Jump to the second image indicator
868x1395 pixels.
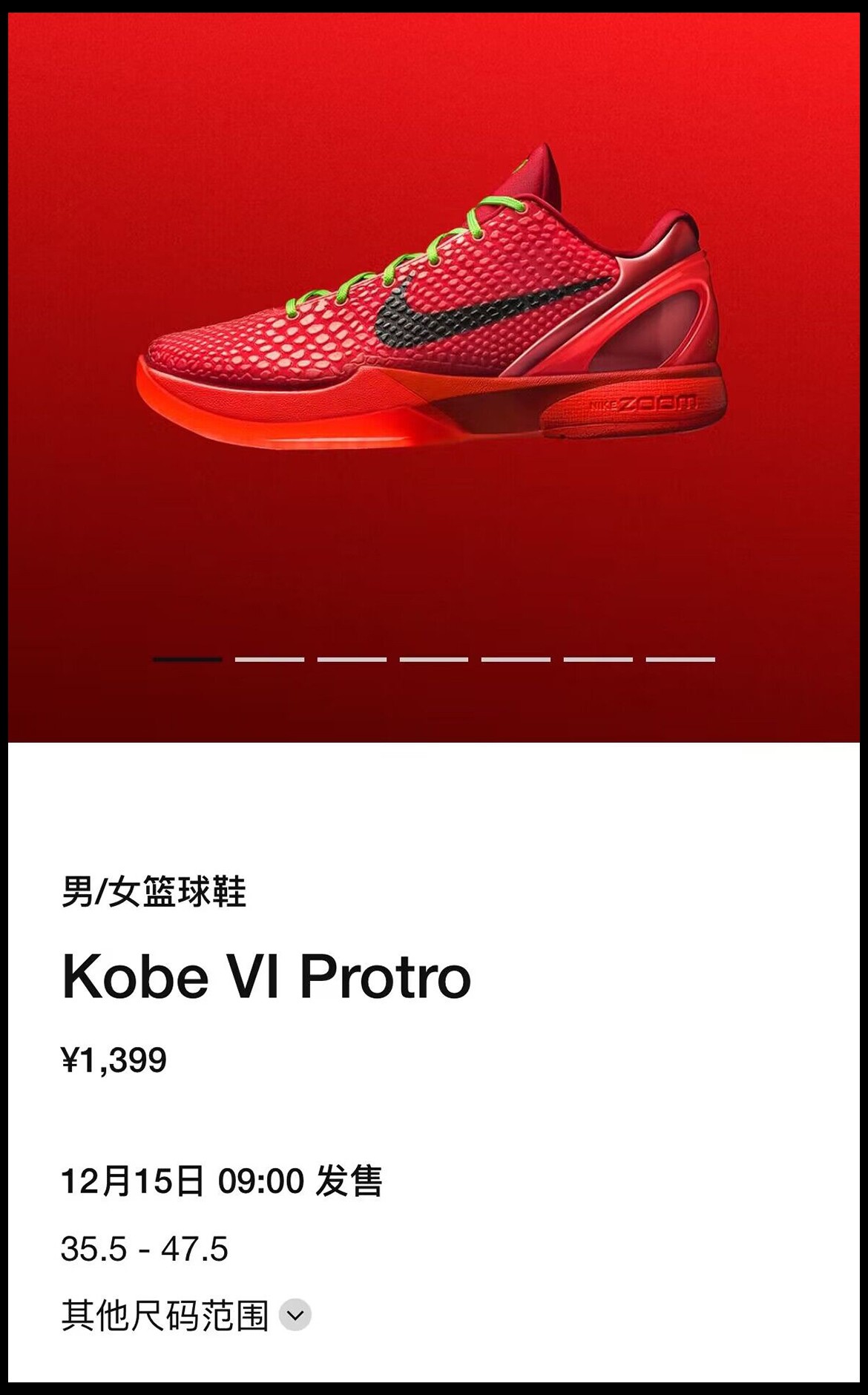(269, 659)
